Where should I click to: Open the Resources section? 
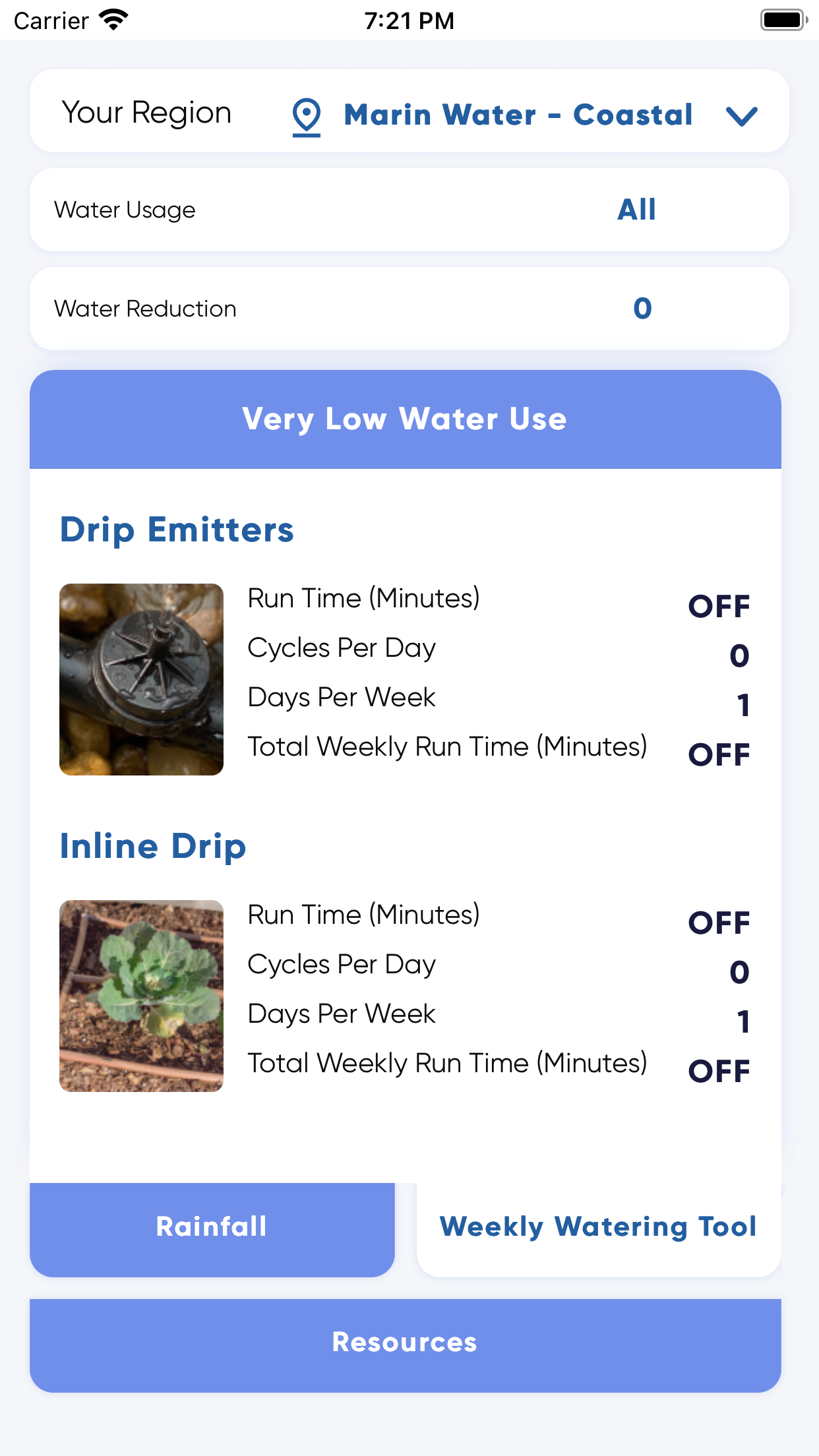[405, 1343]
